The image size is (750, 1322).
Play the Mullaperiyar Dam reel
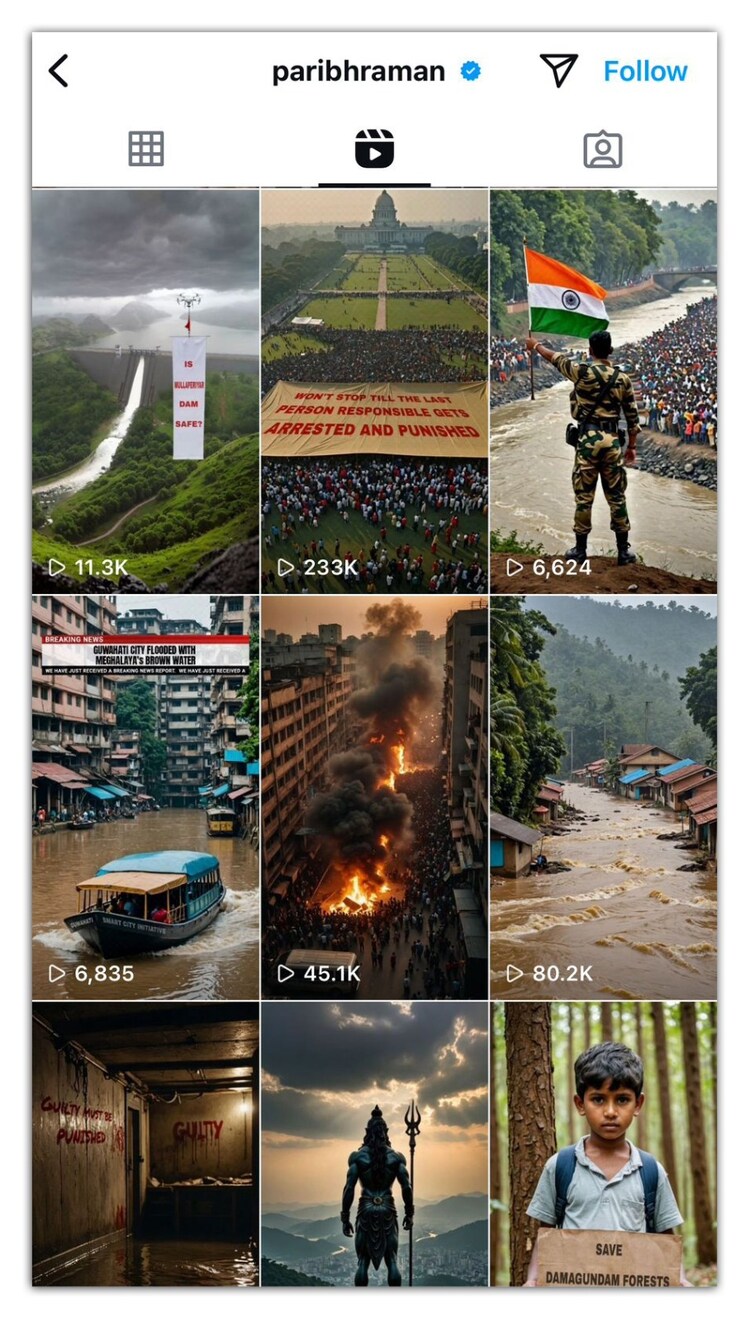pos(145,390)
